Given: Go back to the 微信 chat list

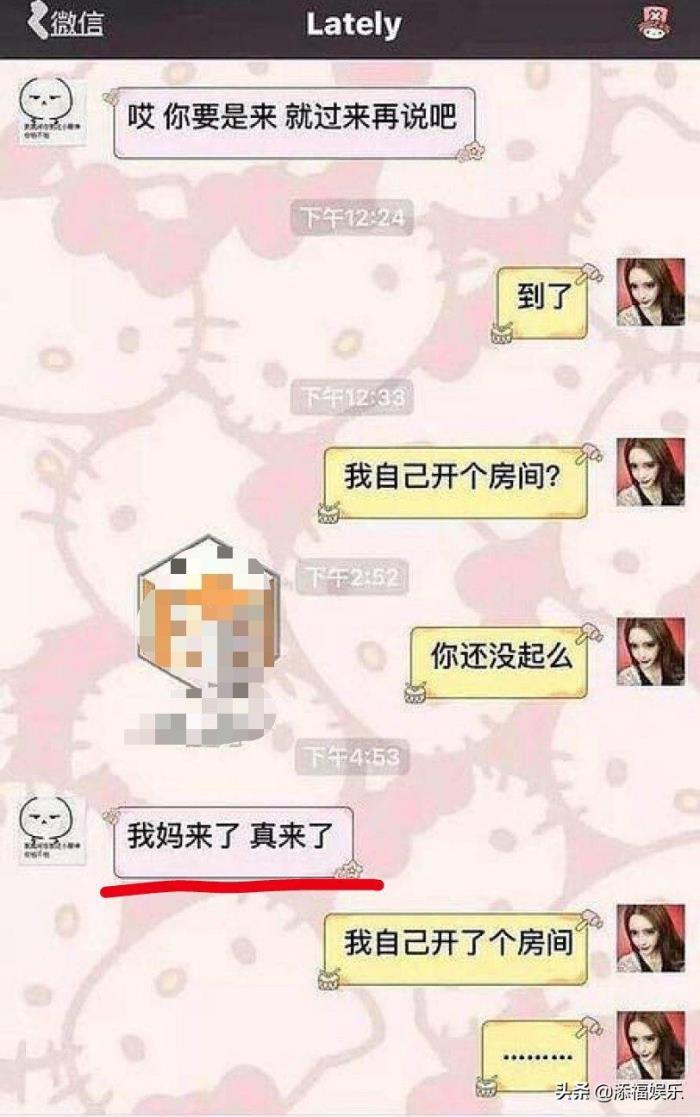Looking at the screenshot, I should coord(65,24).
